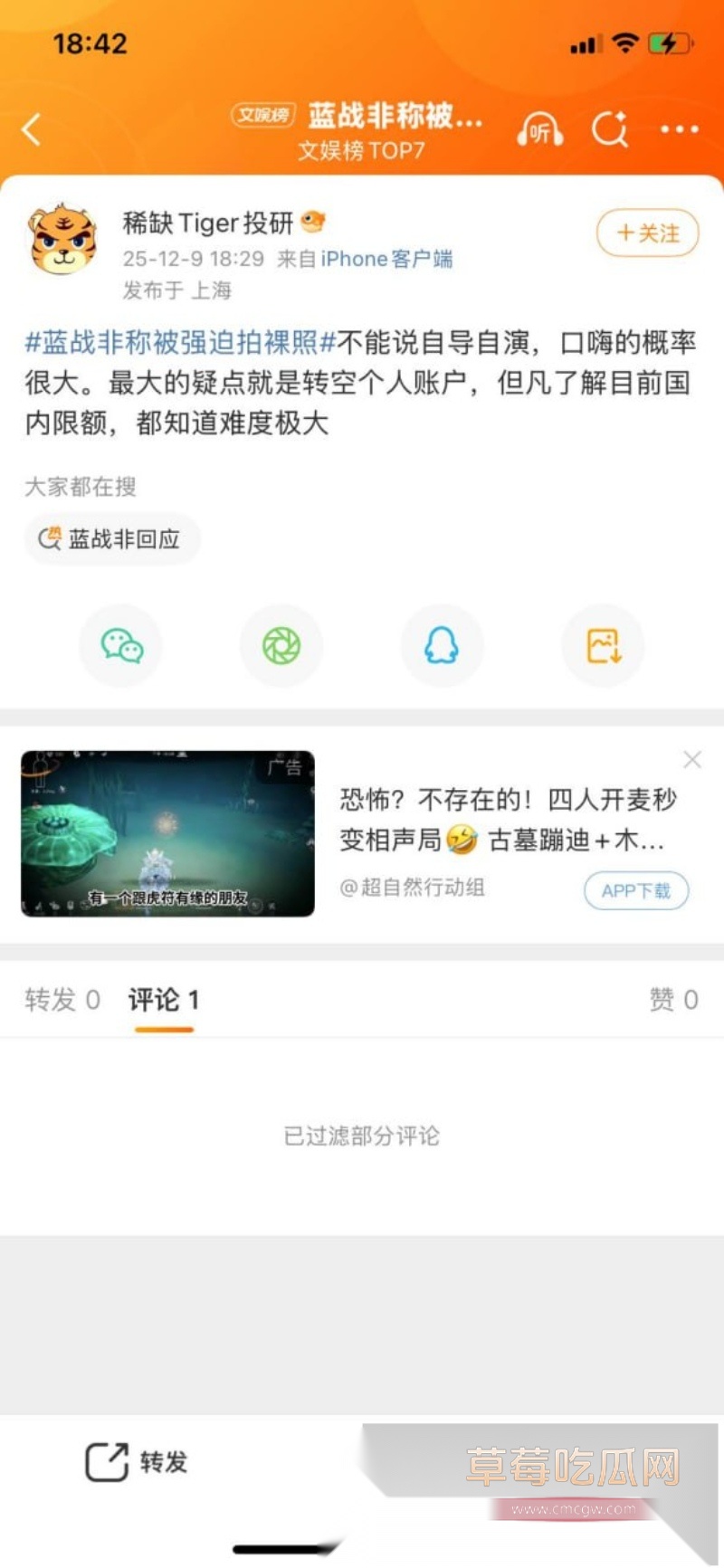Search the trending 蓝战非回应 suggestion
724x1568 pixels.
click(x=112, y=538)
